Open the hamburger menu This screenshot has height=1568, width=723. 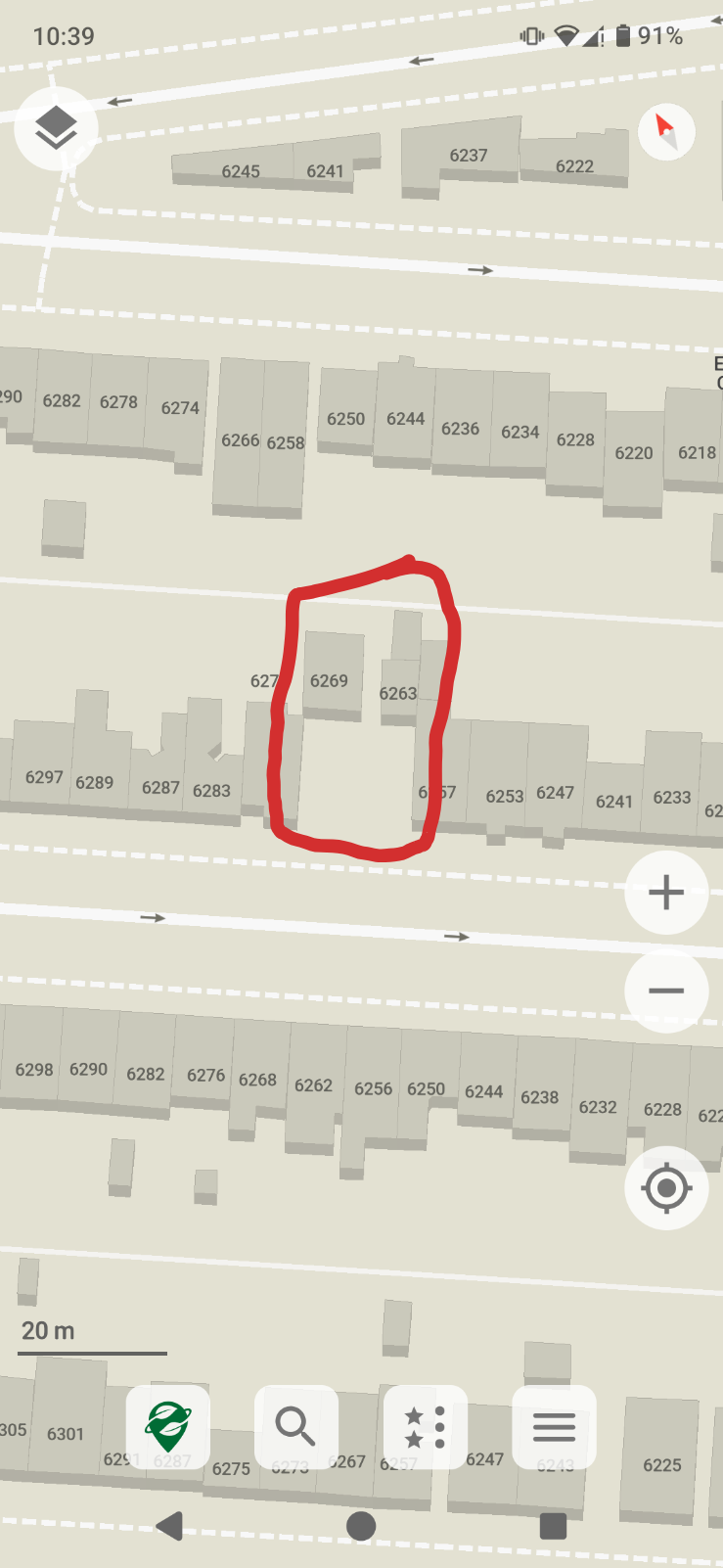(x=554, y=1426)
